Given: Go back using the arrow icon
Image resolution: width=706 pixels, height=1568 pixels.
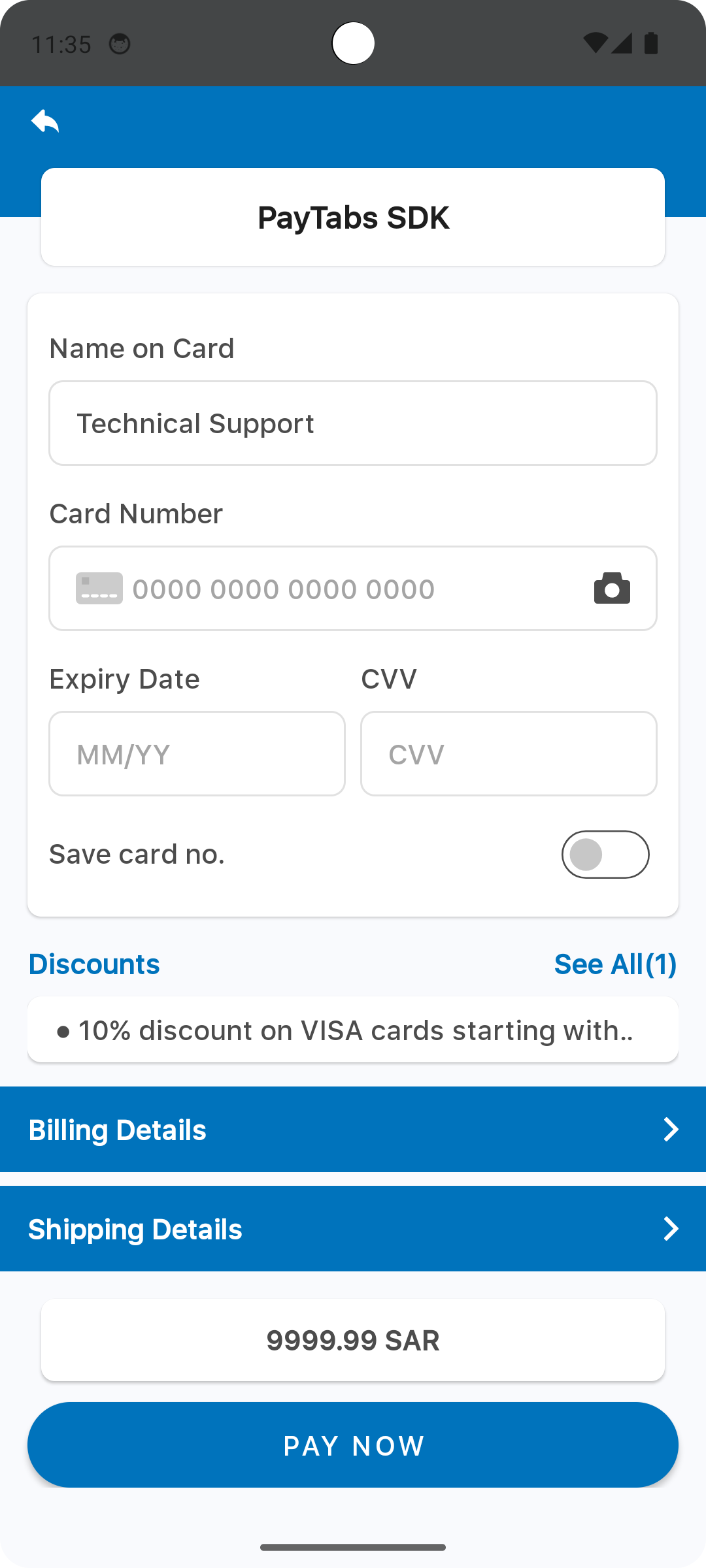Looking at the screenshot, I should pyautogui.click(x=45, y=122).
